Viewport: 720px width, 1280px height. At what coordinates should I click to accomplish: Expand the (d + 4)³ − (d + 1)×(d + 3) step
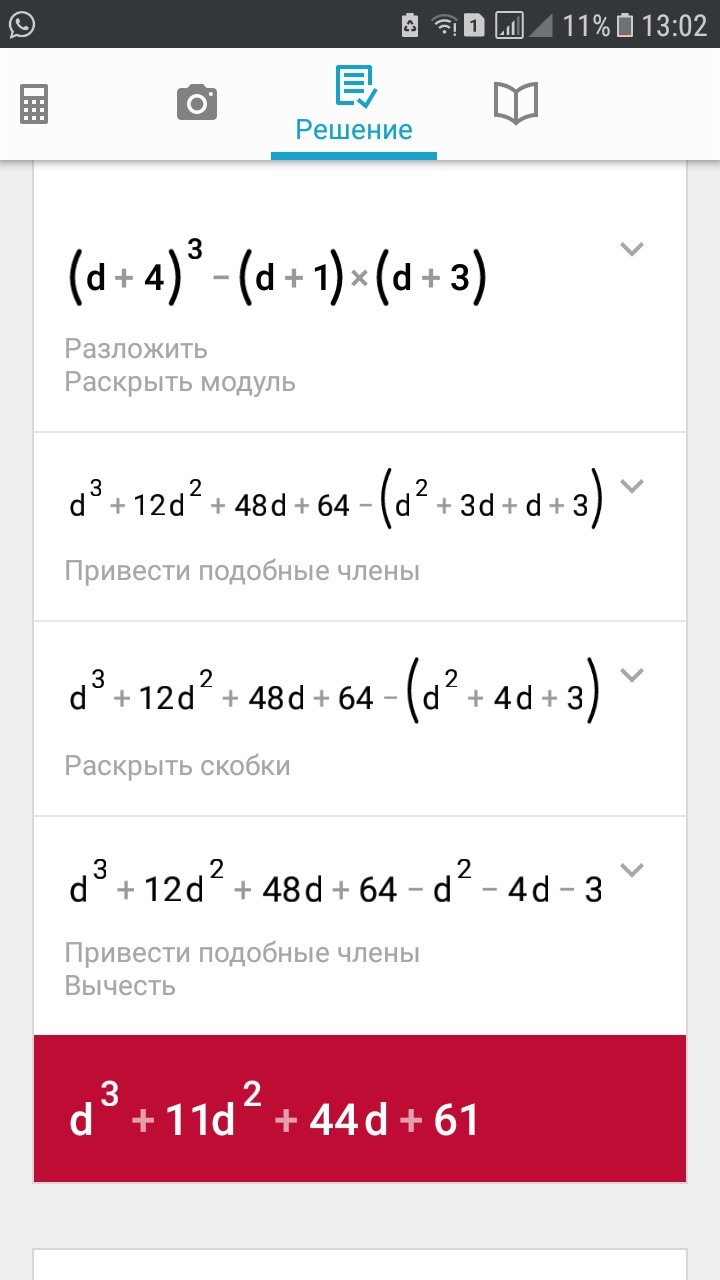click(x=631, y=249)
